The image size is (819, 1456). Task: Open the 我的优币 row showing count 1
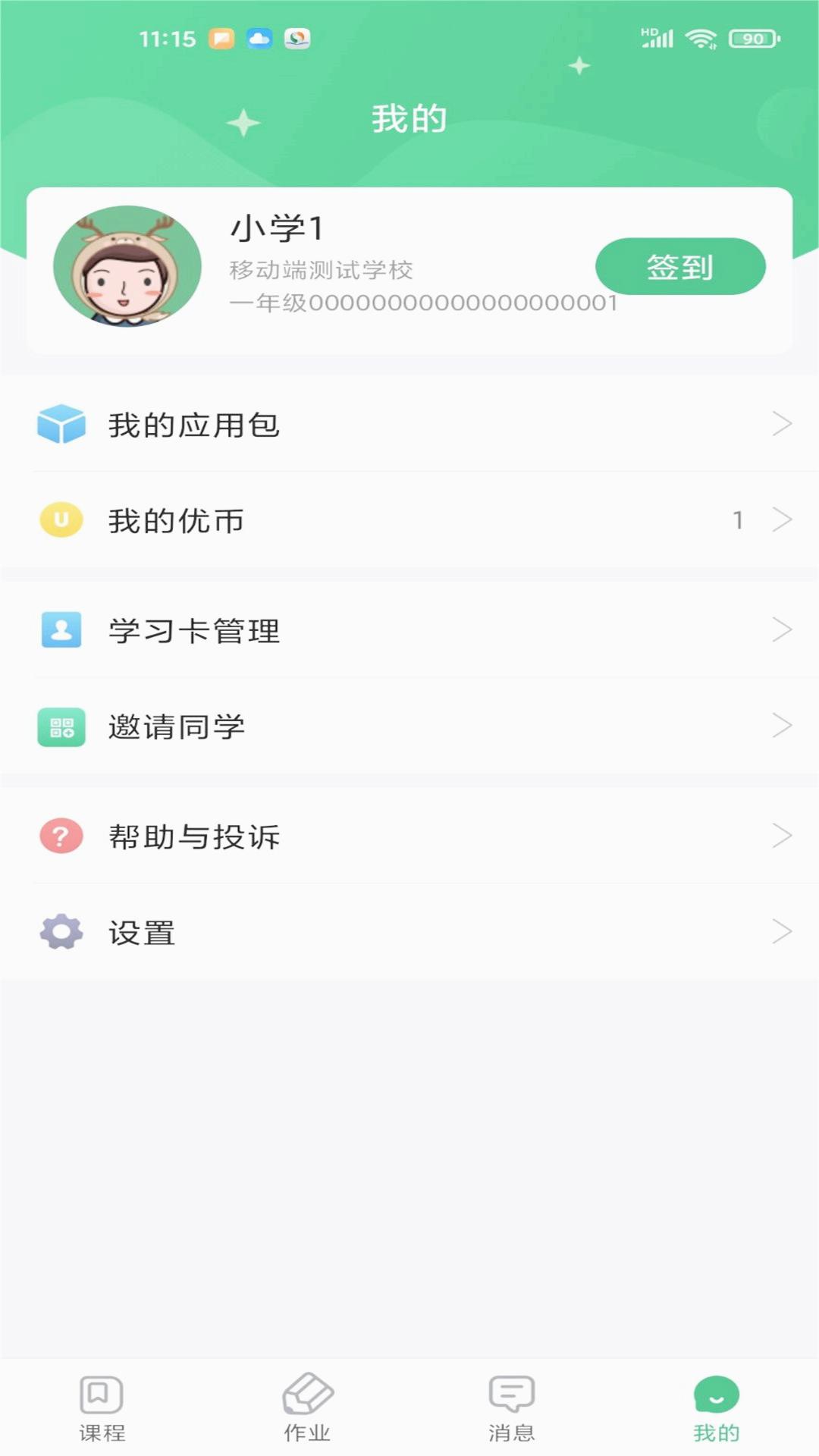pyautogui.click(x=409, y=520)
